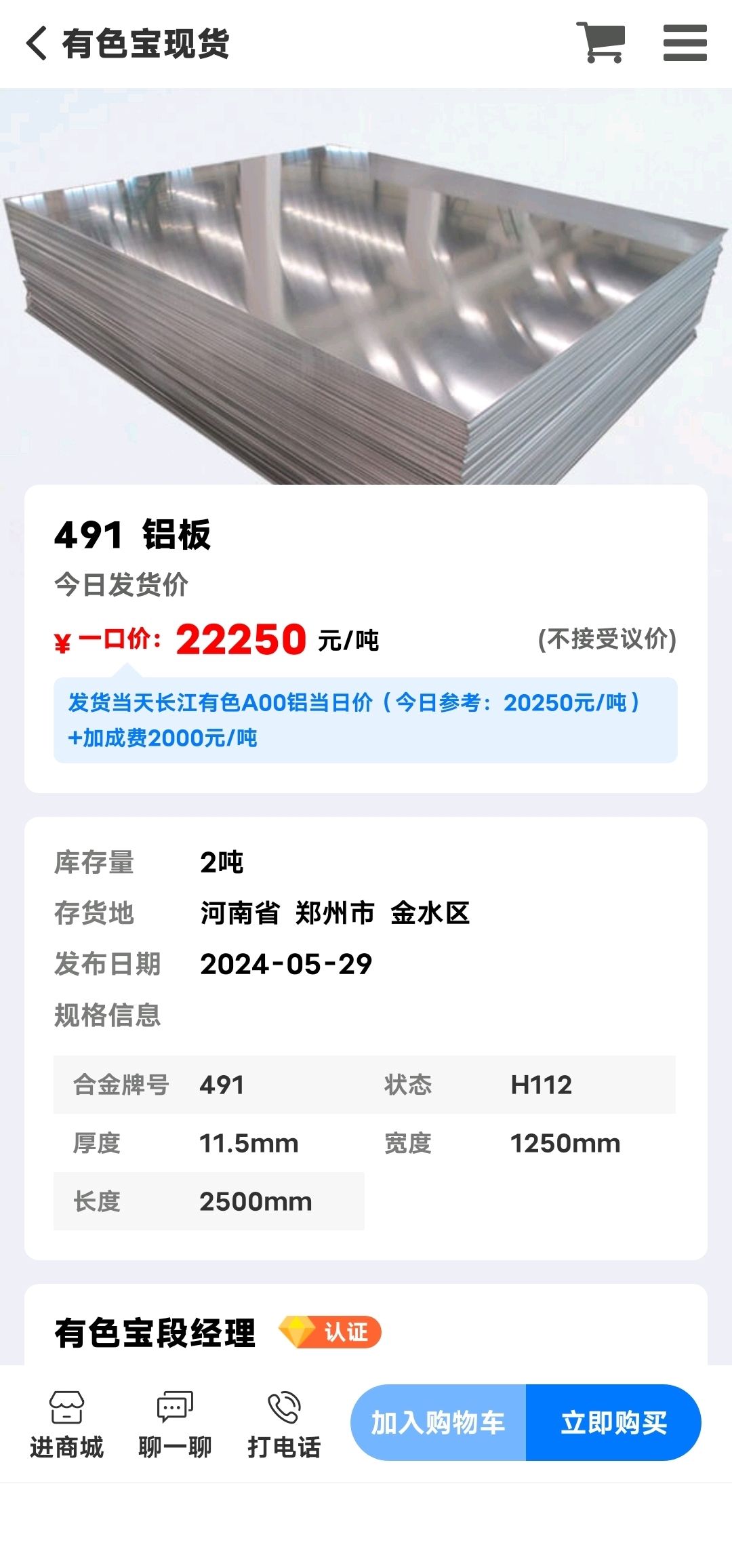Go back from 有色宝现货 page
The width and height of the screenshot is (732, 1568).
[37, 44]
